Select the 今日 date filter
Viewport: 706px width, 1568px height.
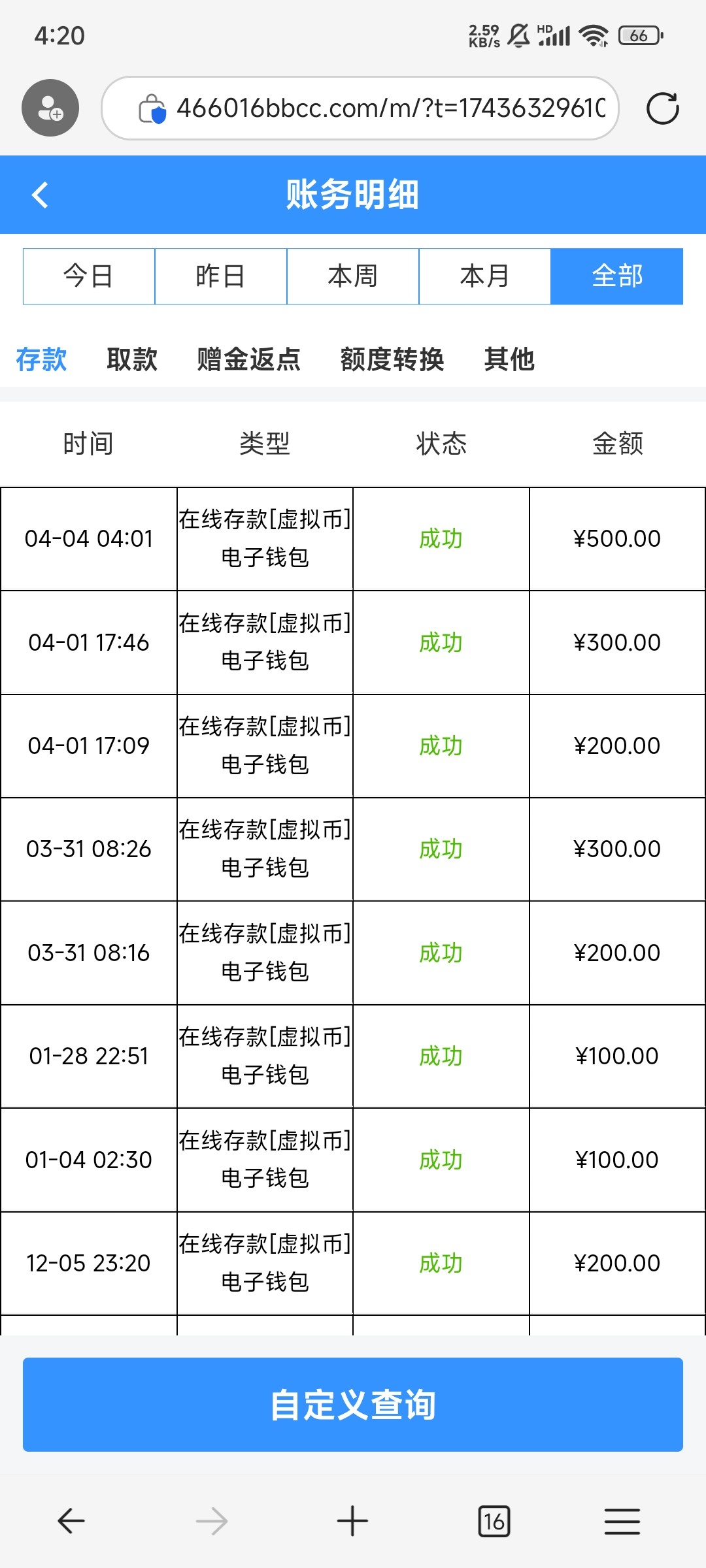point(89,276)
